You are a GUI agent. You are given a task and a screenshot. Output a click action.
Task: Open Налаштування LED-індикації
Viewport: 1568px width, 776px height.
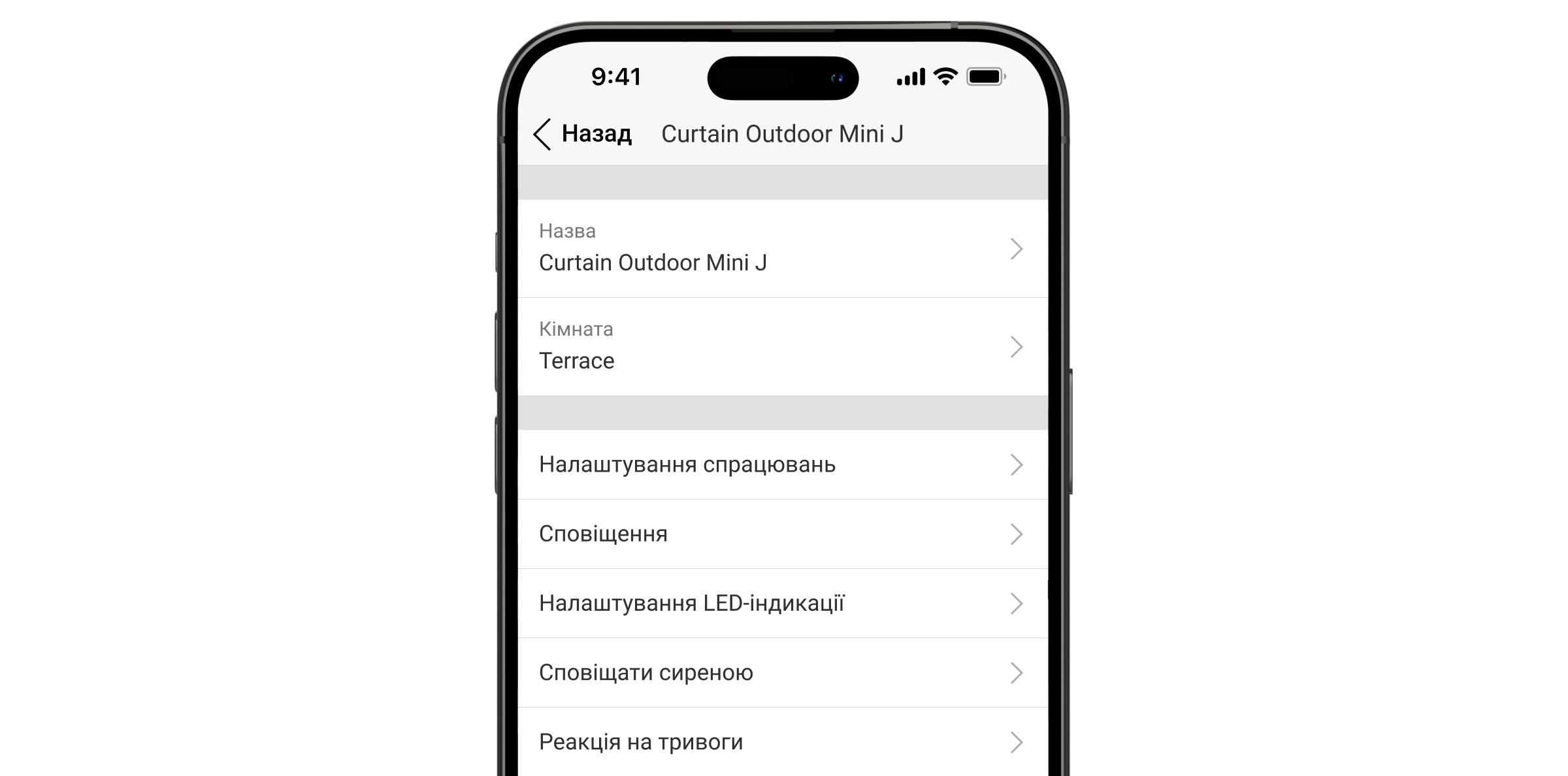point(782,603)
